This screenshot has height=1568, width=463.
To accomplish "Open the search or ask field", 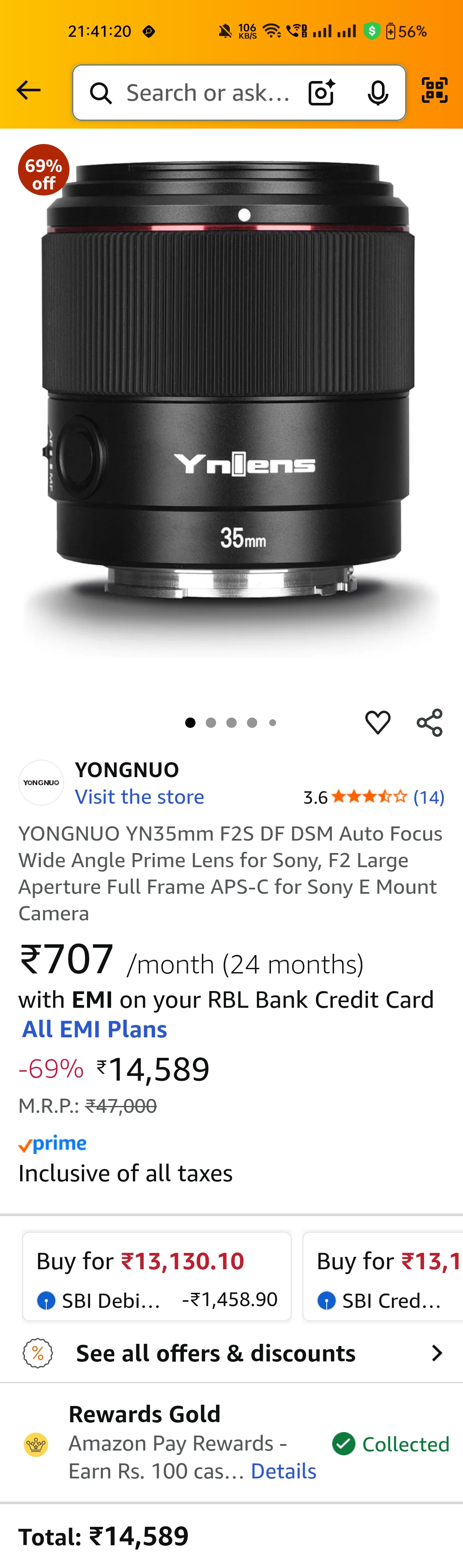I will click(x=207, y=93).
